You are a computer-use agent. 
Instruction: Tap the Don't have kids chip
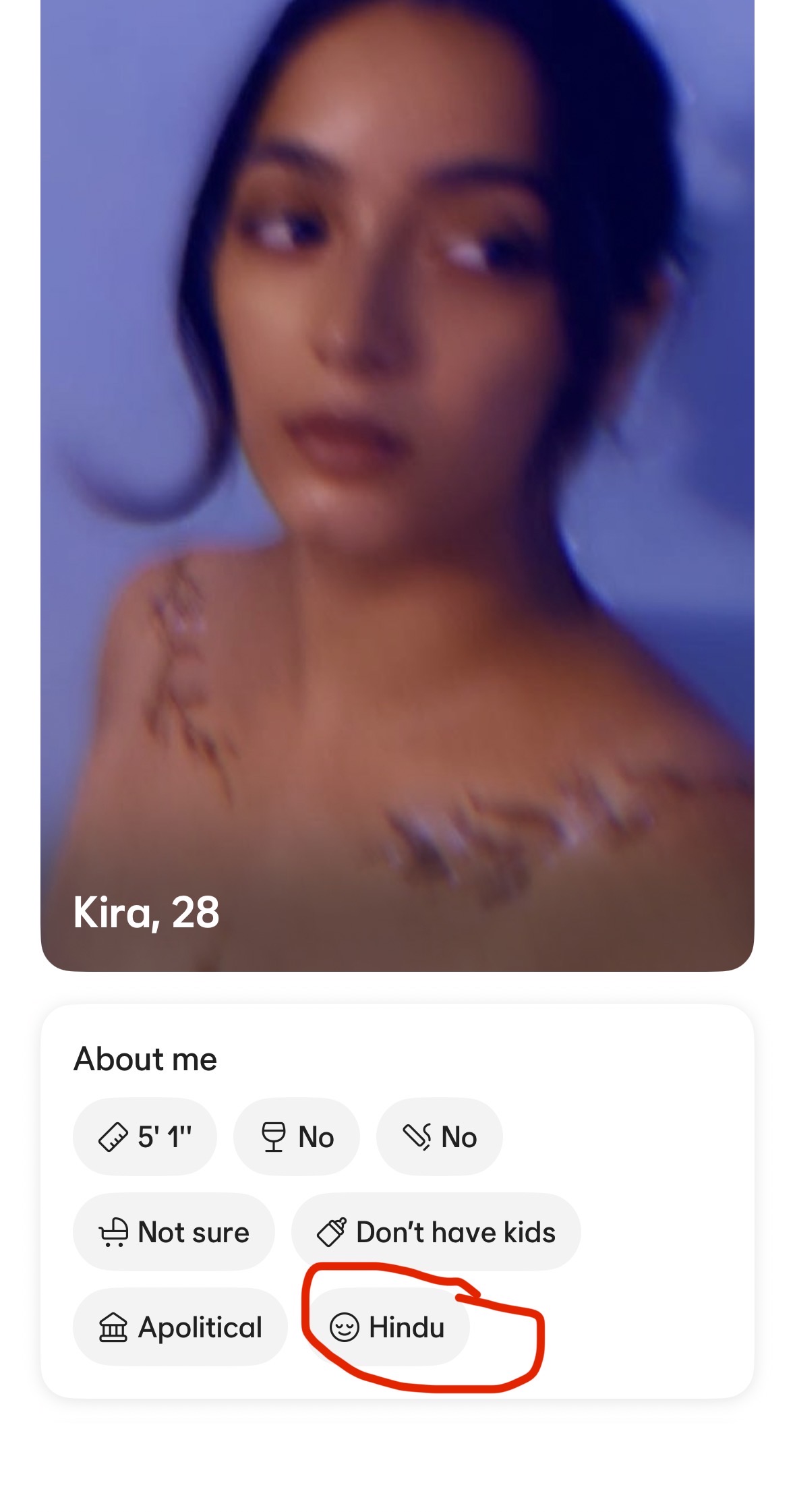436,1232
